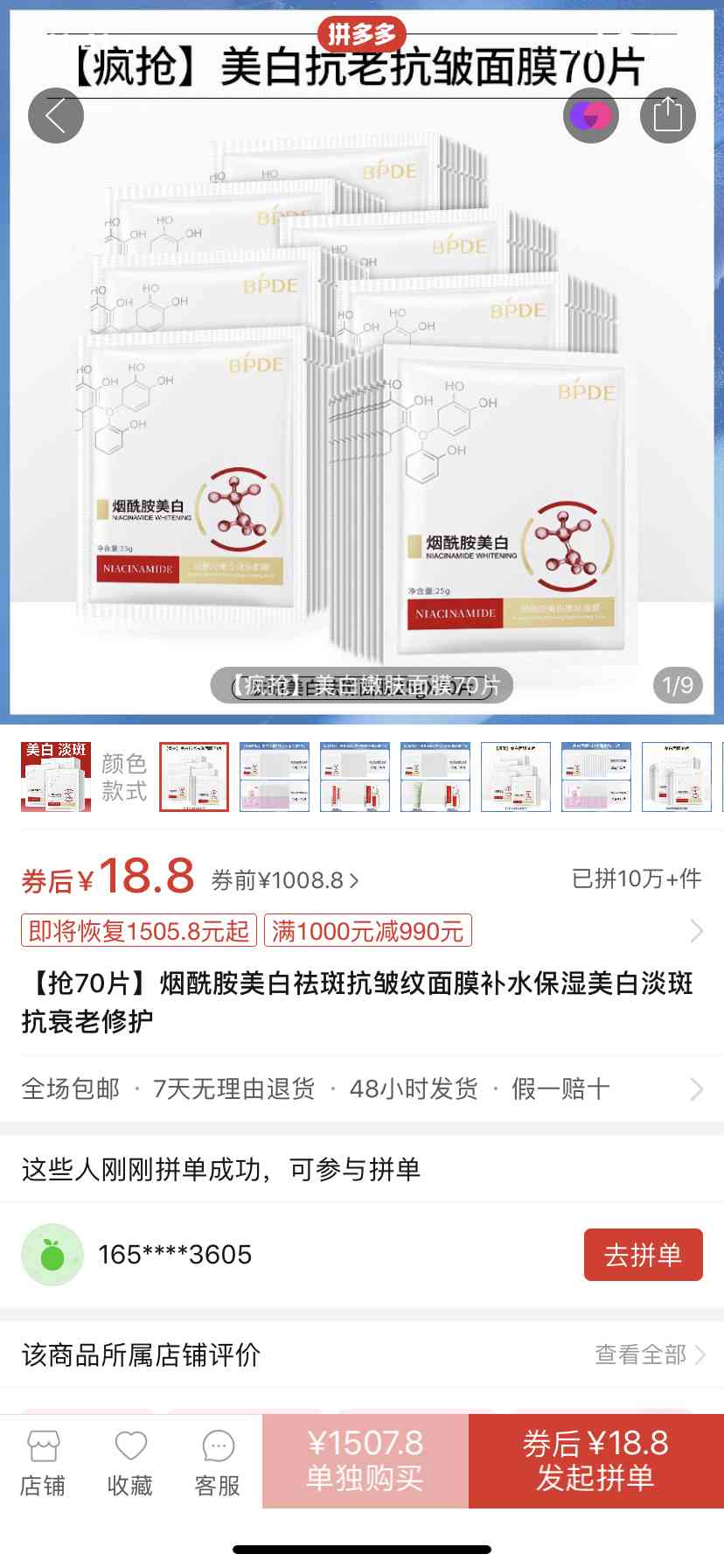Open the 满1000元减990元 coupon

point(367,930)
